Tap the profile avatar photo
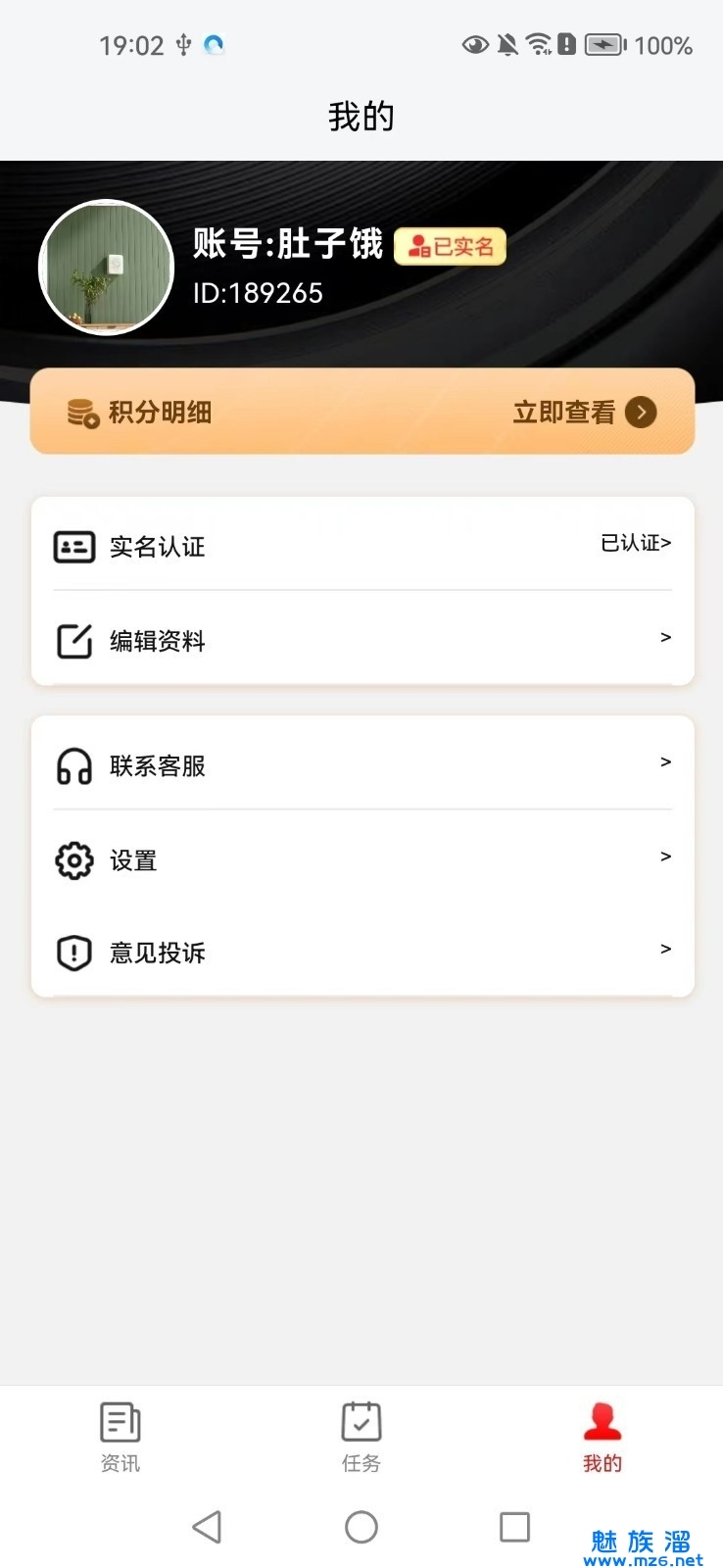Viewport: 723px width, 1568px height. (x=106, y=267)
